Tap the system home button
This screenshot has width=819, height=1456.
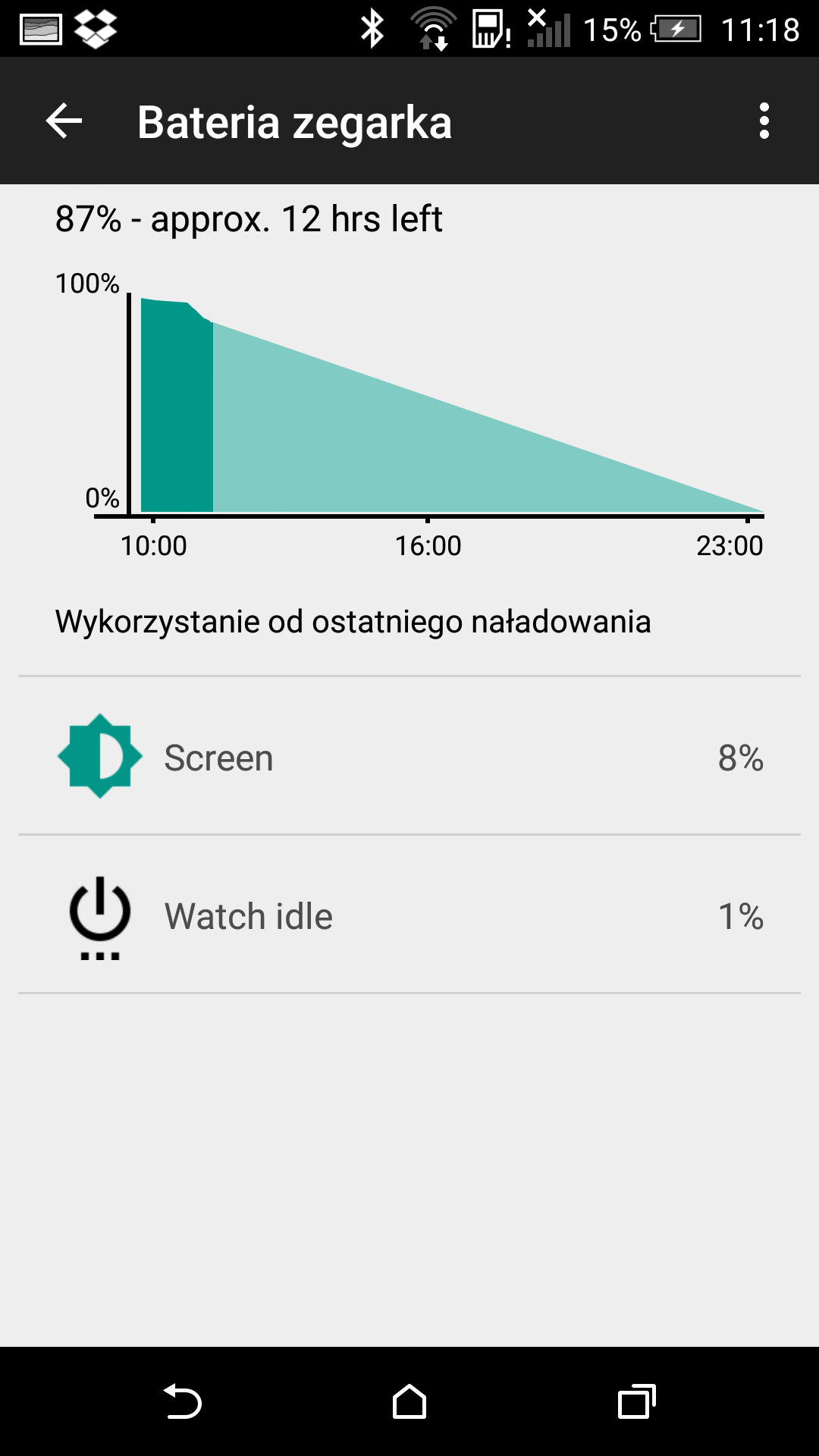coord(409,1401)
